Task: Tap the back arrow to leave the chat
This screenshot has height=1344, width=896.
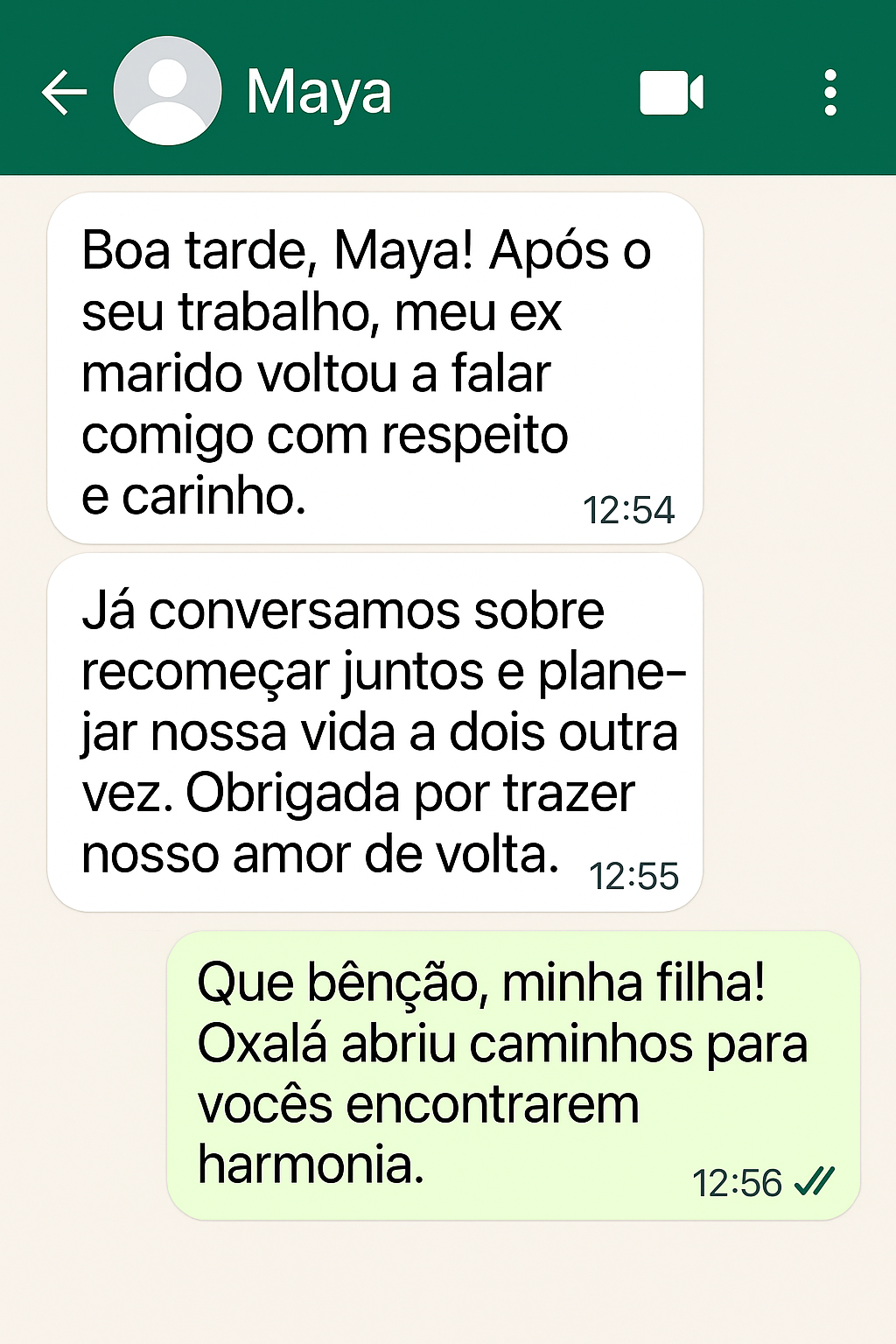Action: point(63,93)
